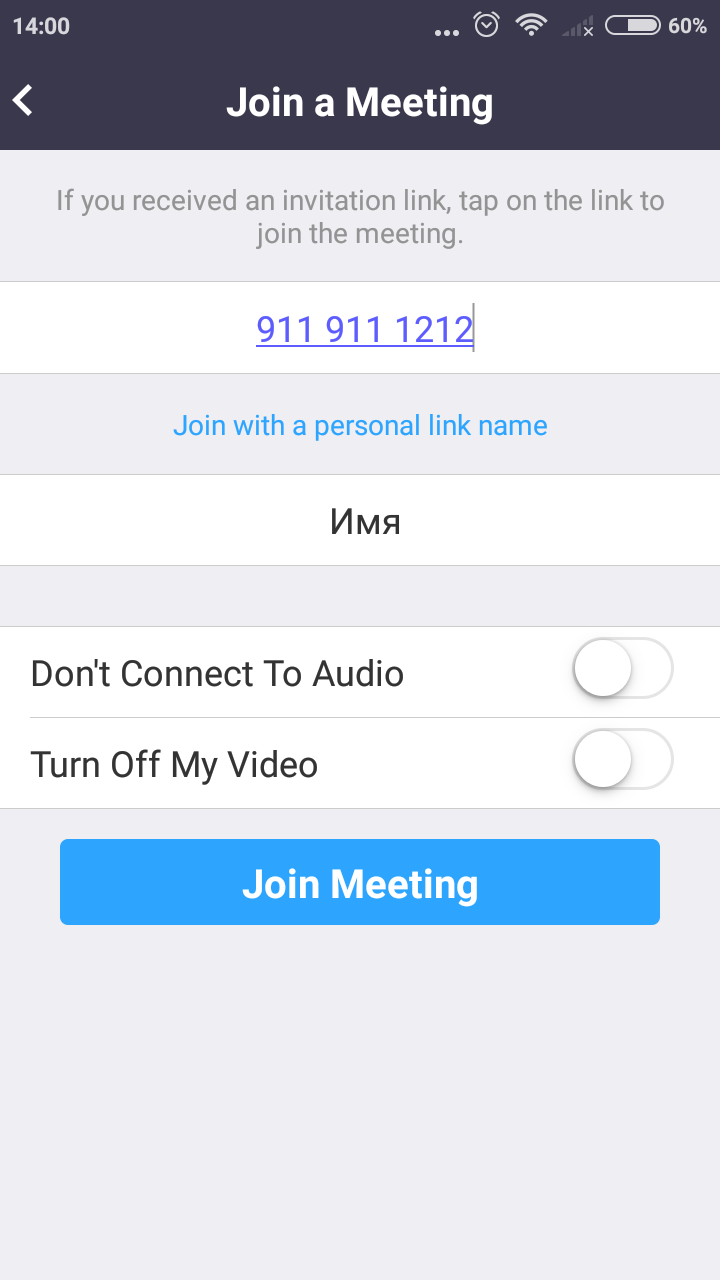Edit the meeting ID field
Viewport: 720px width, 1280px height.
[x=363, y=328]
